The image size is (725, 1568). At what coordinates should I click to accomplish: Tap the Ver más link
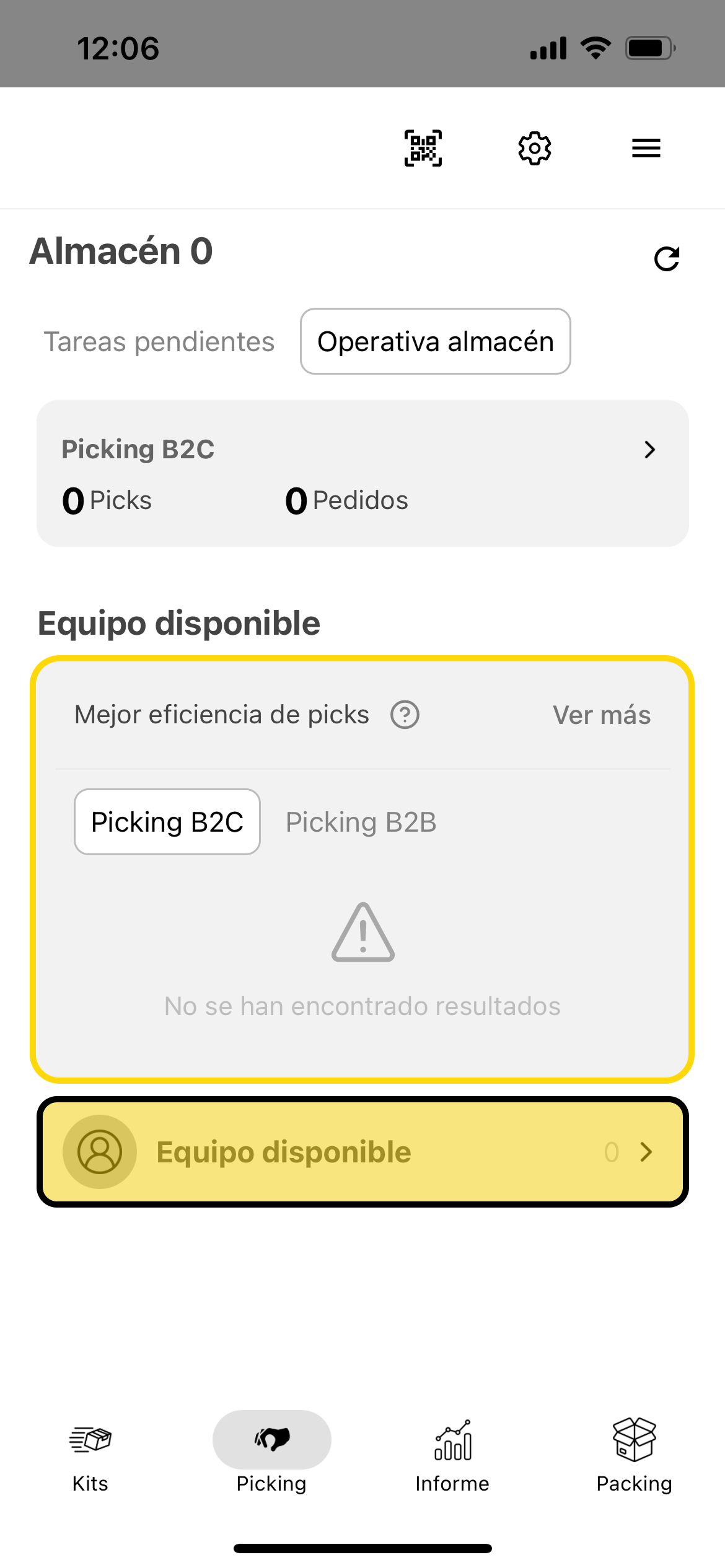(x=601, y=715)
